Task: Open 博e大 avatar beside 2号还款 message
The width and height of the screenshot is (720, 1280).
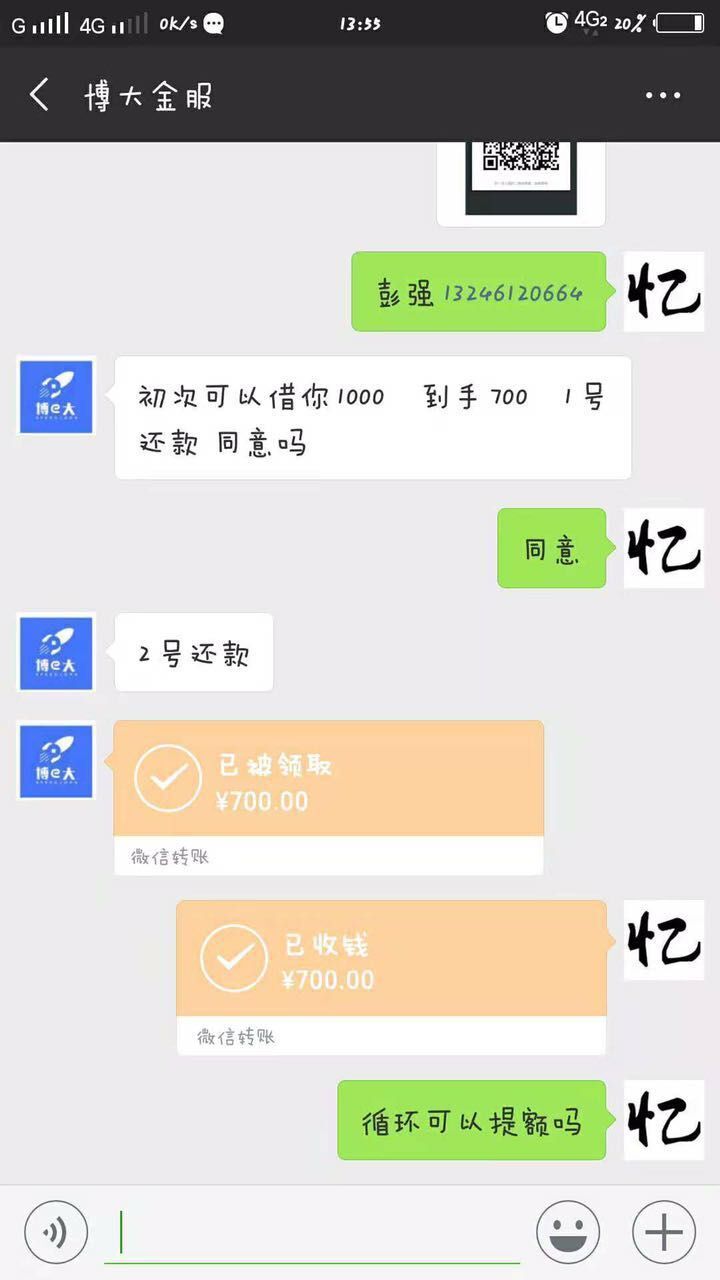Action: [x=57, y=653]
